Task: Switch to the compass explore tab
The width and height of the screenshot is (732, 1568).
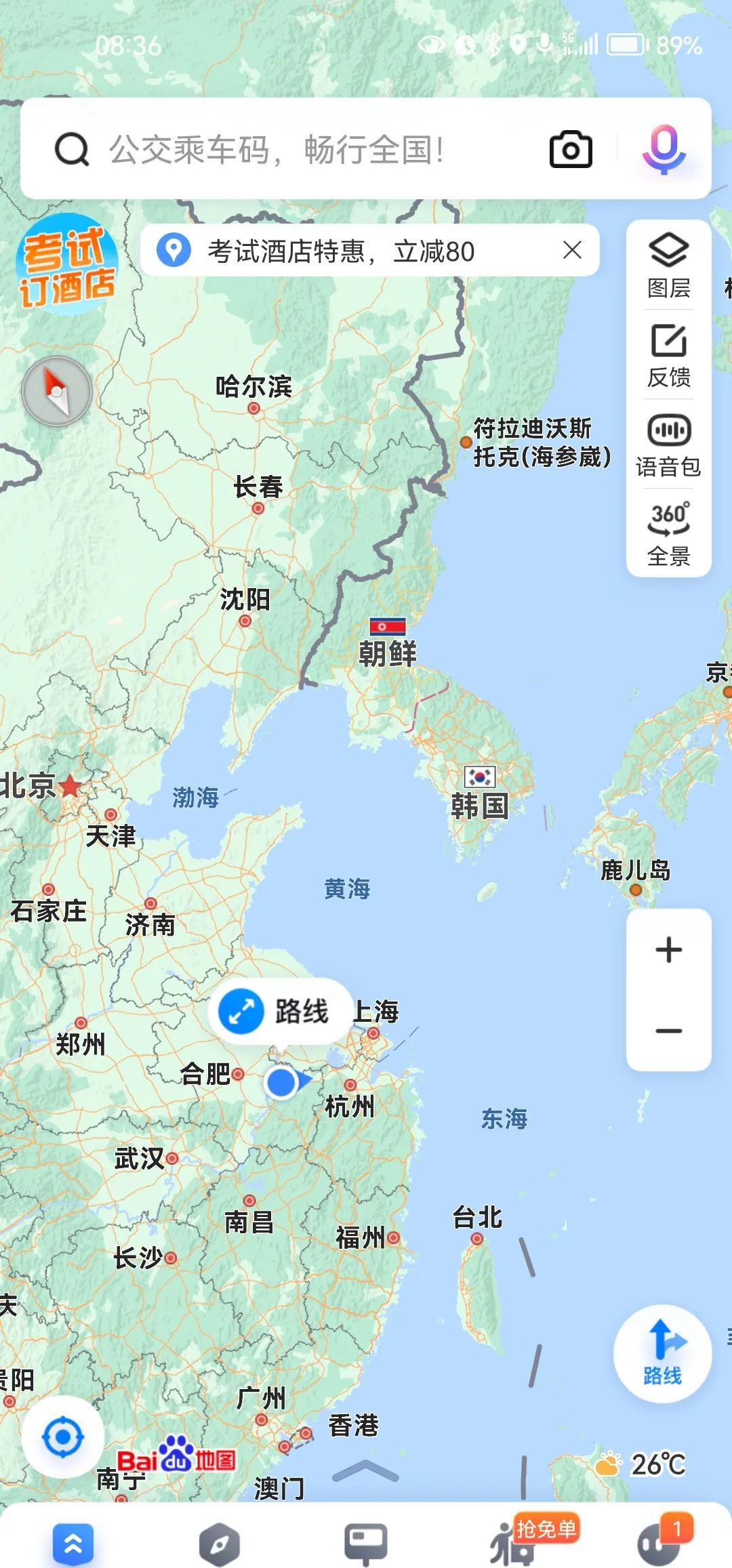Action: tap(220, 1544)
